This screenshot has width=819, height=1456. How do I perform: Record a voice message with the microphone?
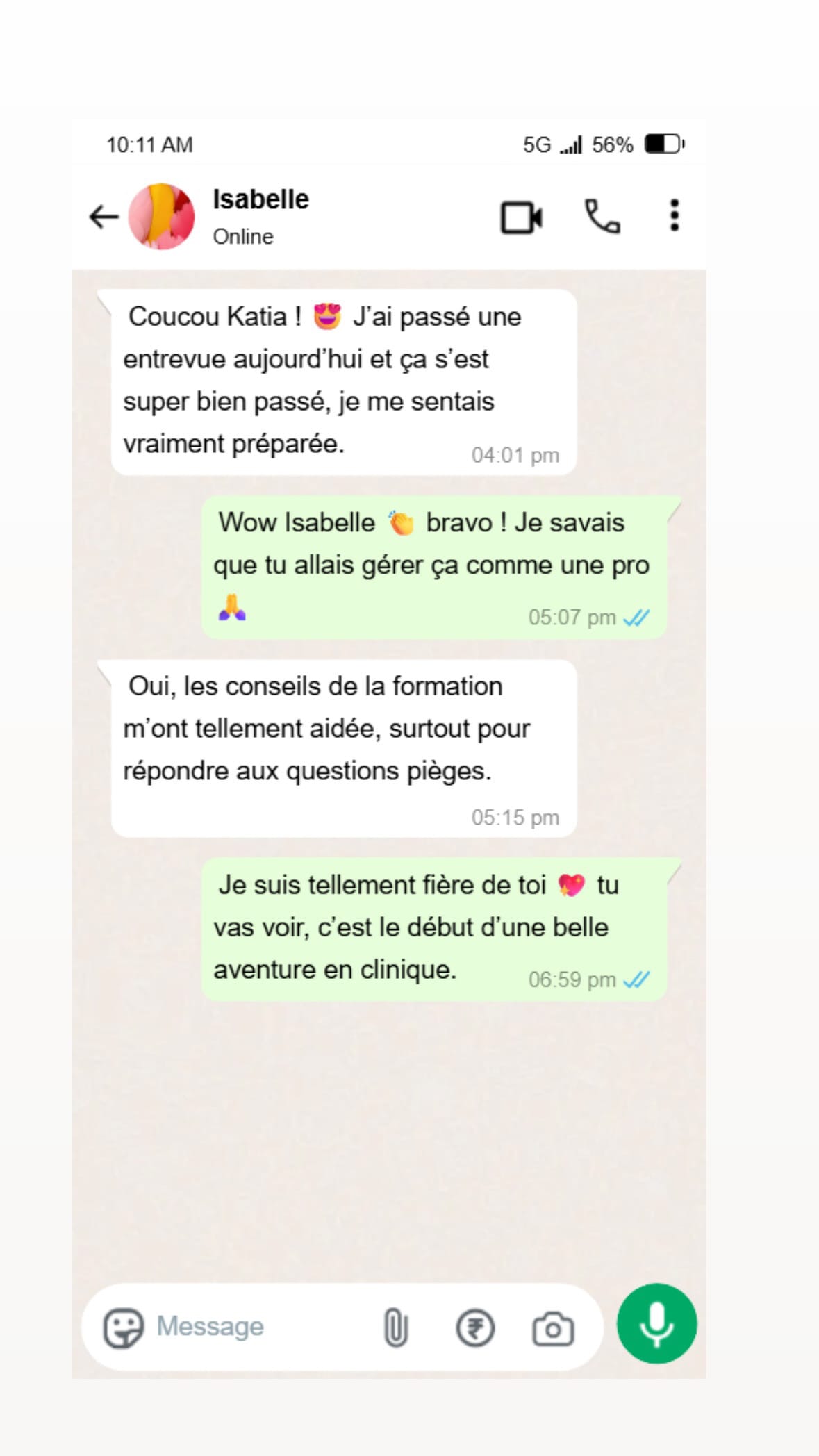pos(656,1323)
